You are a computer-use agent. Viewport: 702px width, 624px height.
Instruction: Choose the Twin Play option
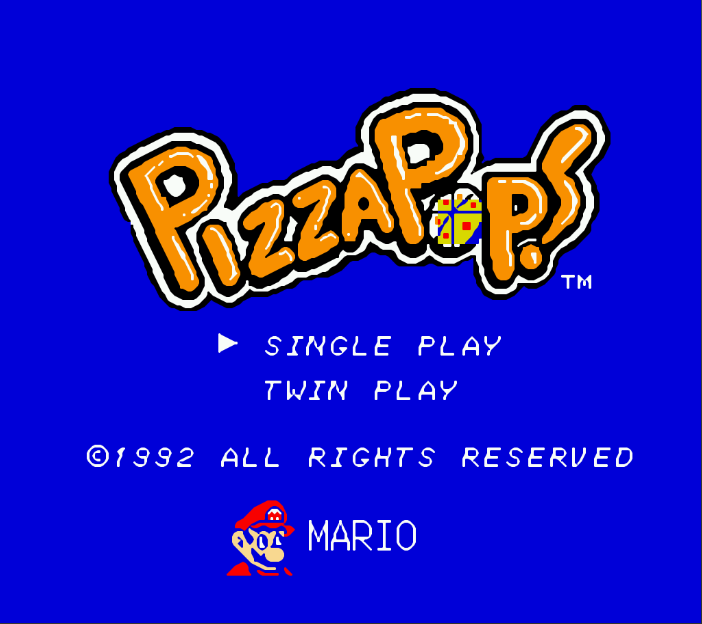pos(360,390)
